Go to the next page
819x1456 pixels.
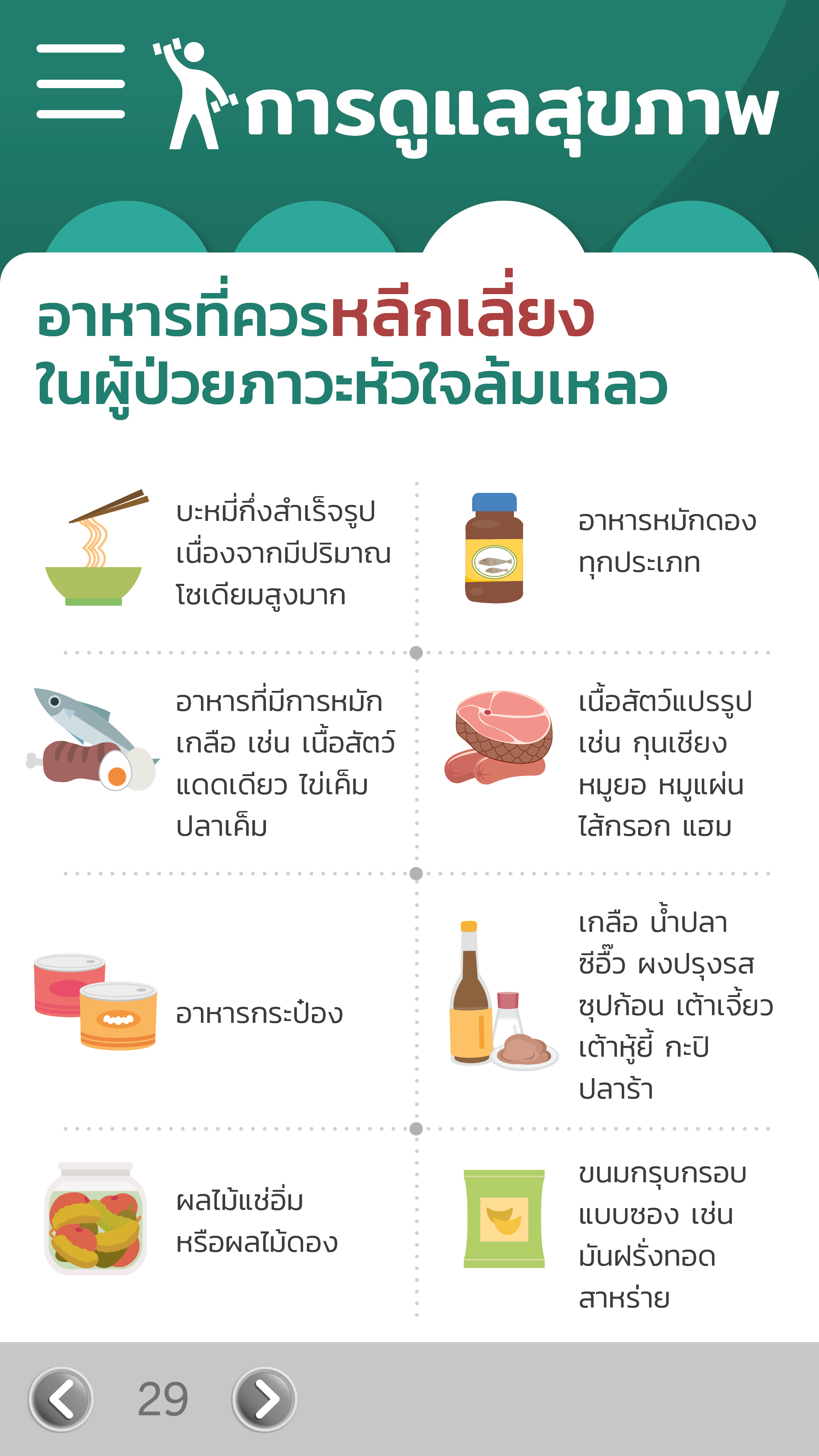265,1399
